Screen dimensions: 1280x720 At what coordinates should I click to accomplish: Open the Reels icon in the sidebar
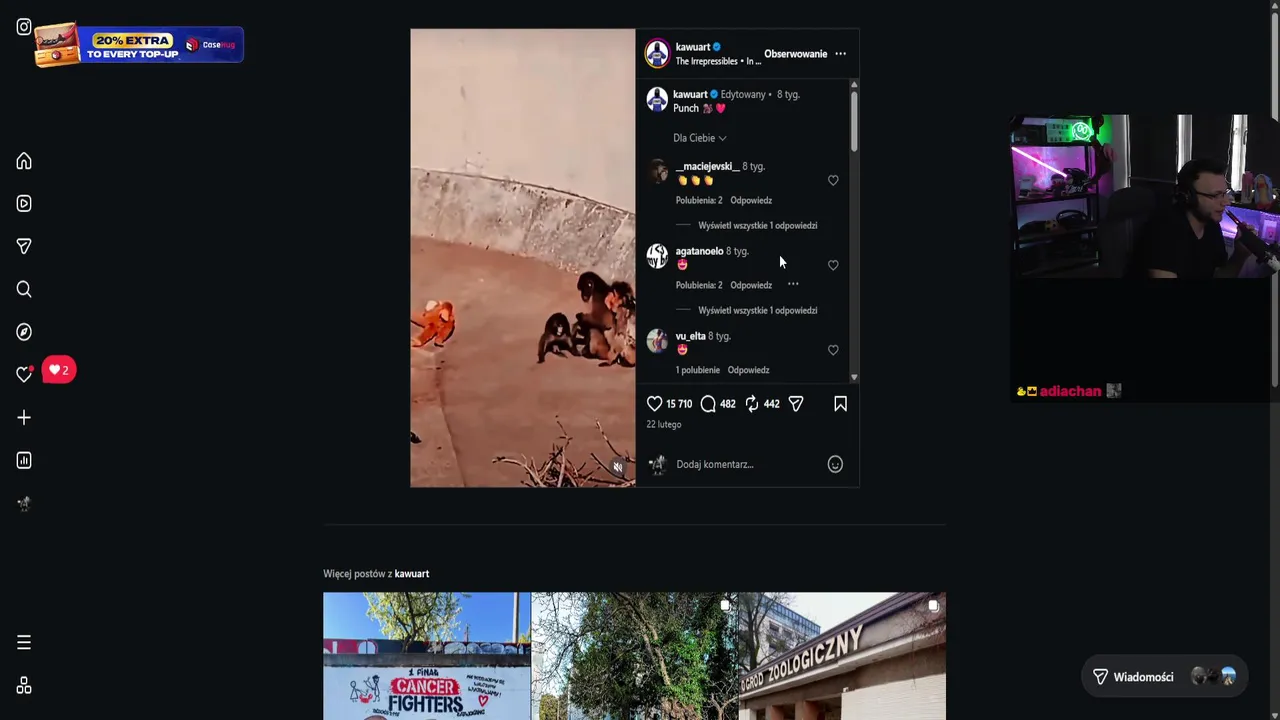[24, 204]
